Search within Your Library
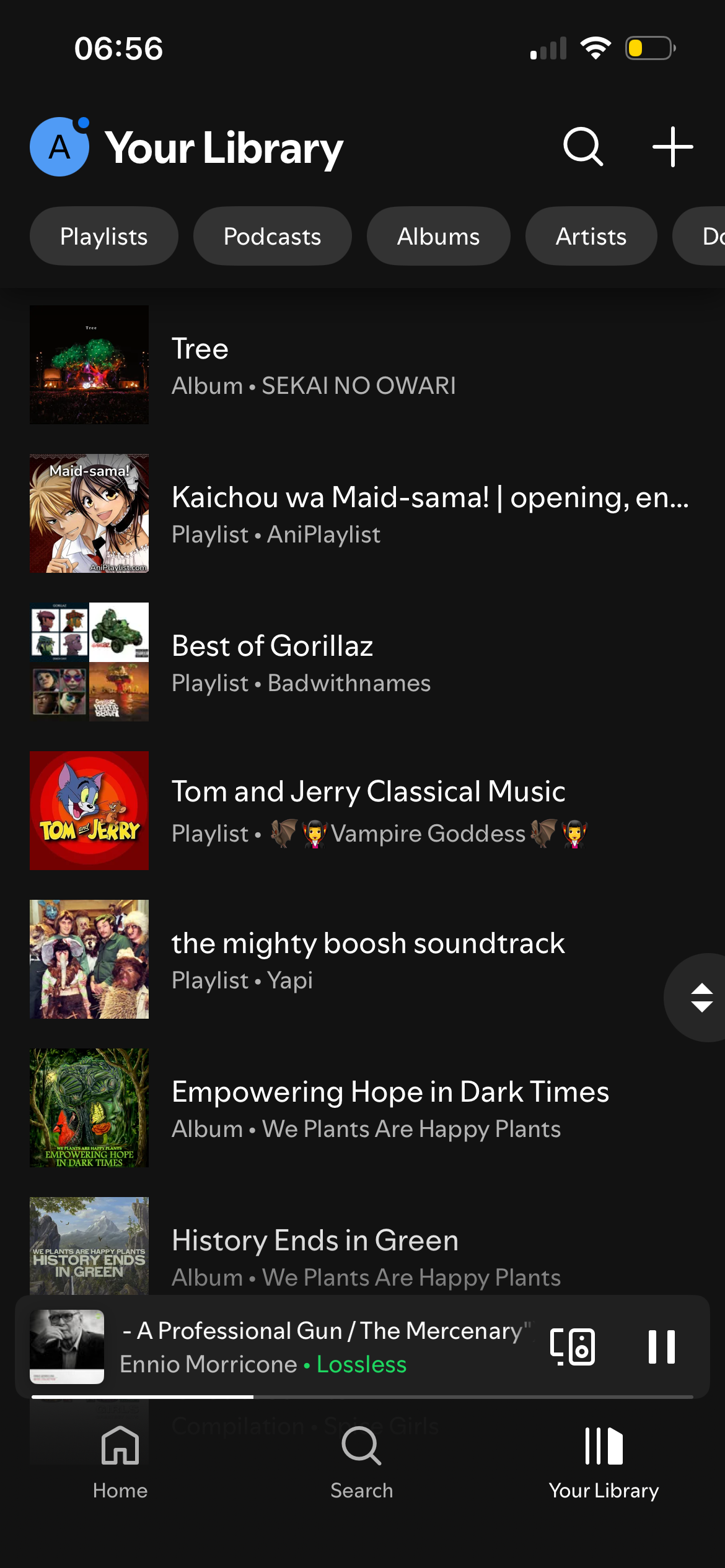725x1568 pixels. click(x=583, y=147)
